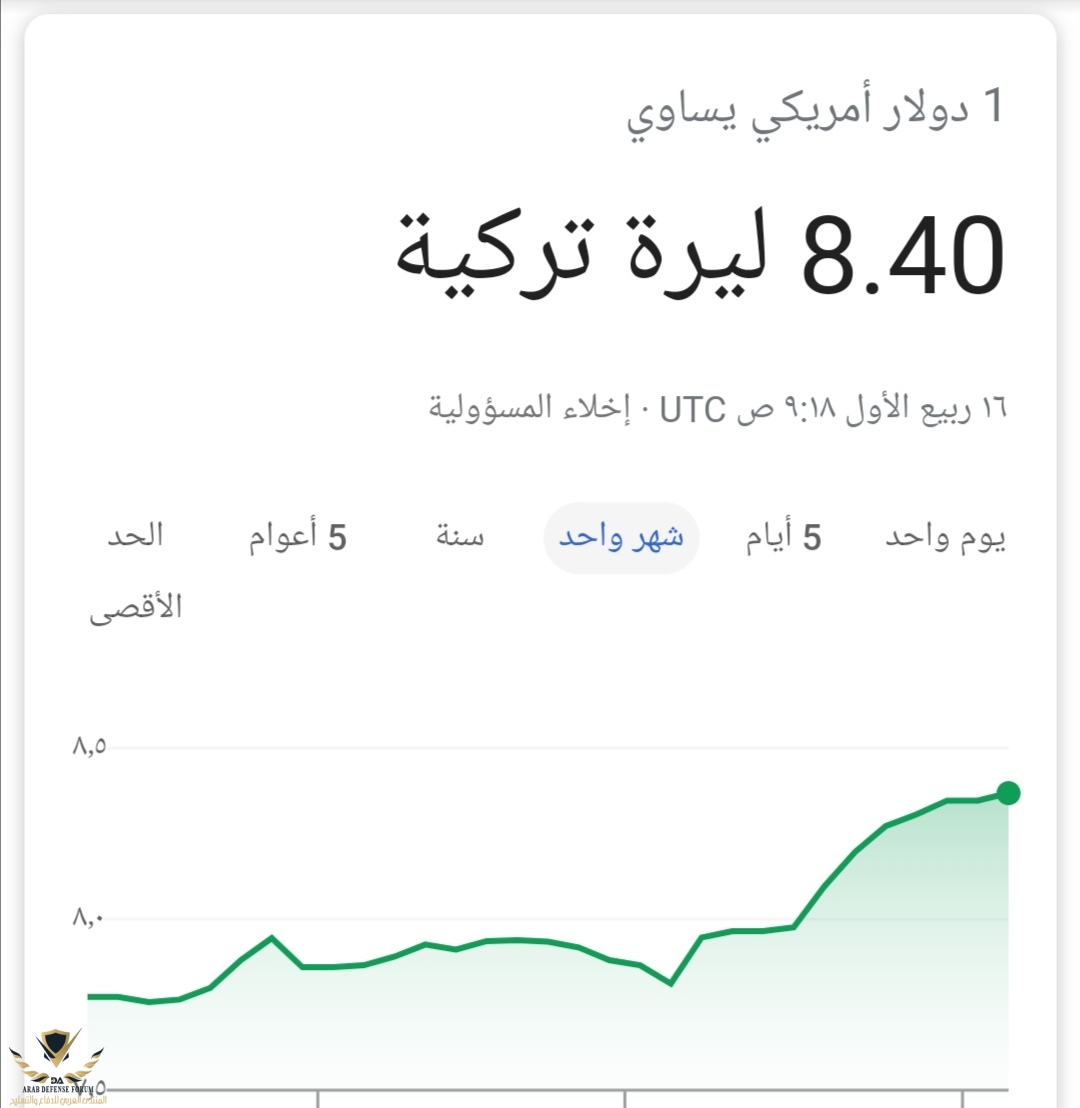Switch to the يوم واحد range
This screenshot has width=1080, height=1108.
click(x=945, y=538)
